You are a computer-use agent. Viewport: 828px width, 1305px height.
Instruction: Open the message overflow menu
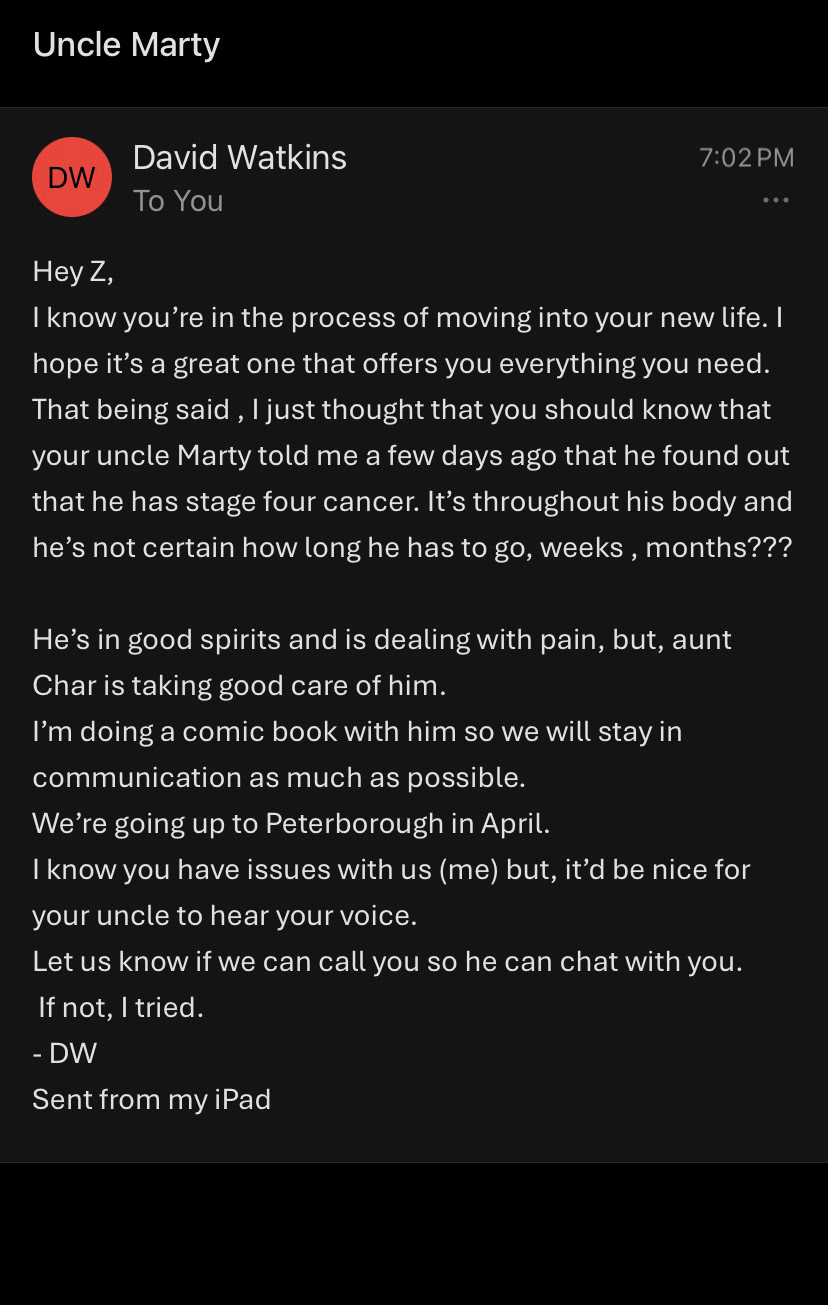tap(775, 200)
